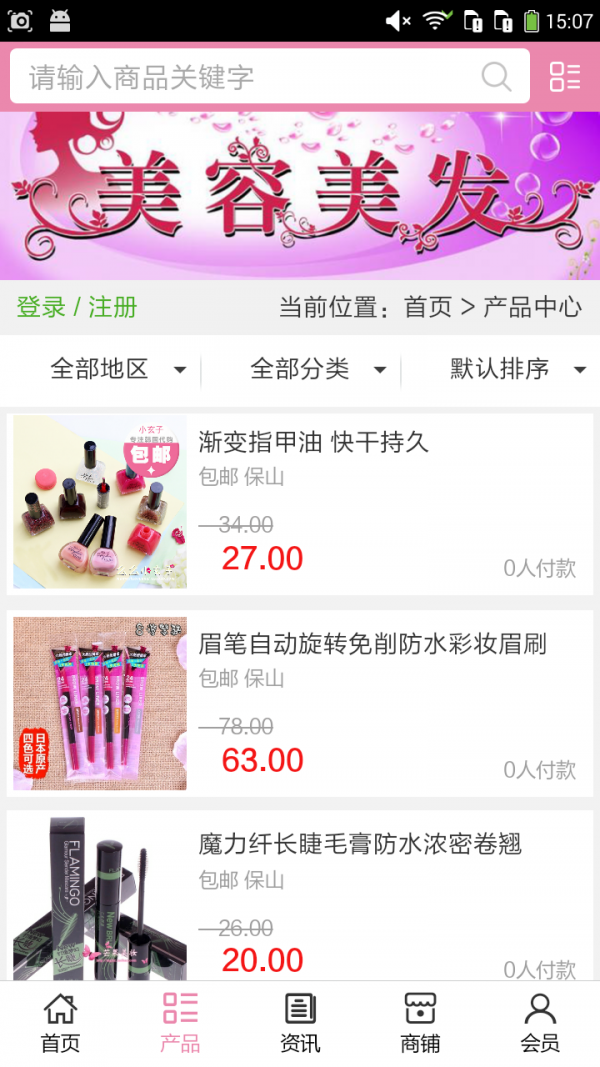
Task: Open the 渐变指甲油 快干持久 product
Action: pos(314,442)
